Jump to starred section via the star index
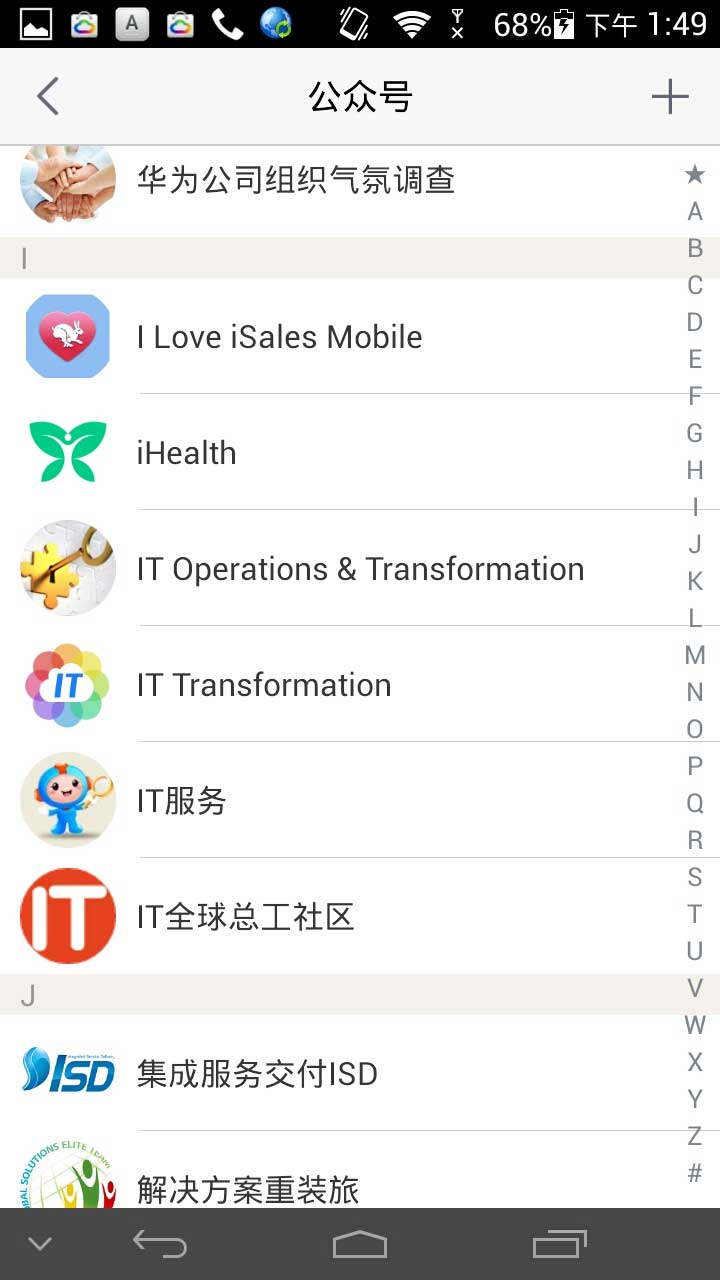The image size is (720, 1280). [x=695, y=175]
